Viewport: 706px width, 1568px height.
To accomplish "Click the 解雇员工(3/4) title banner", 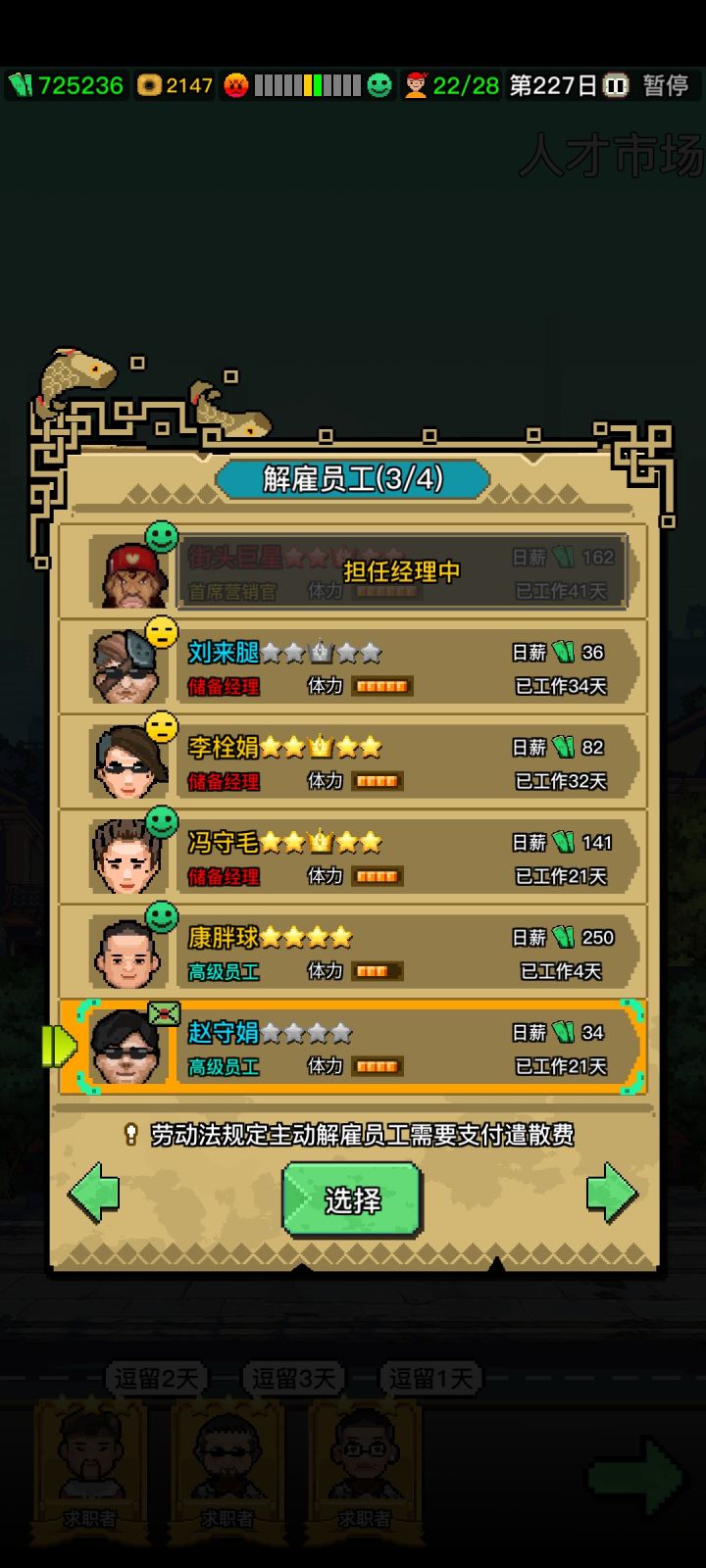I will point(351,481).
